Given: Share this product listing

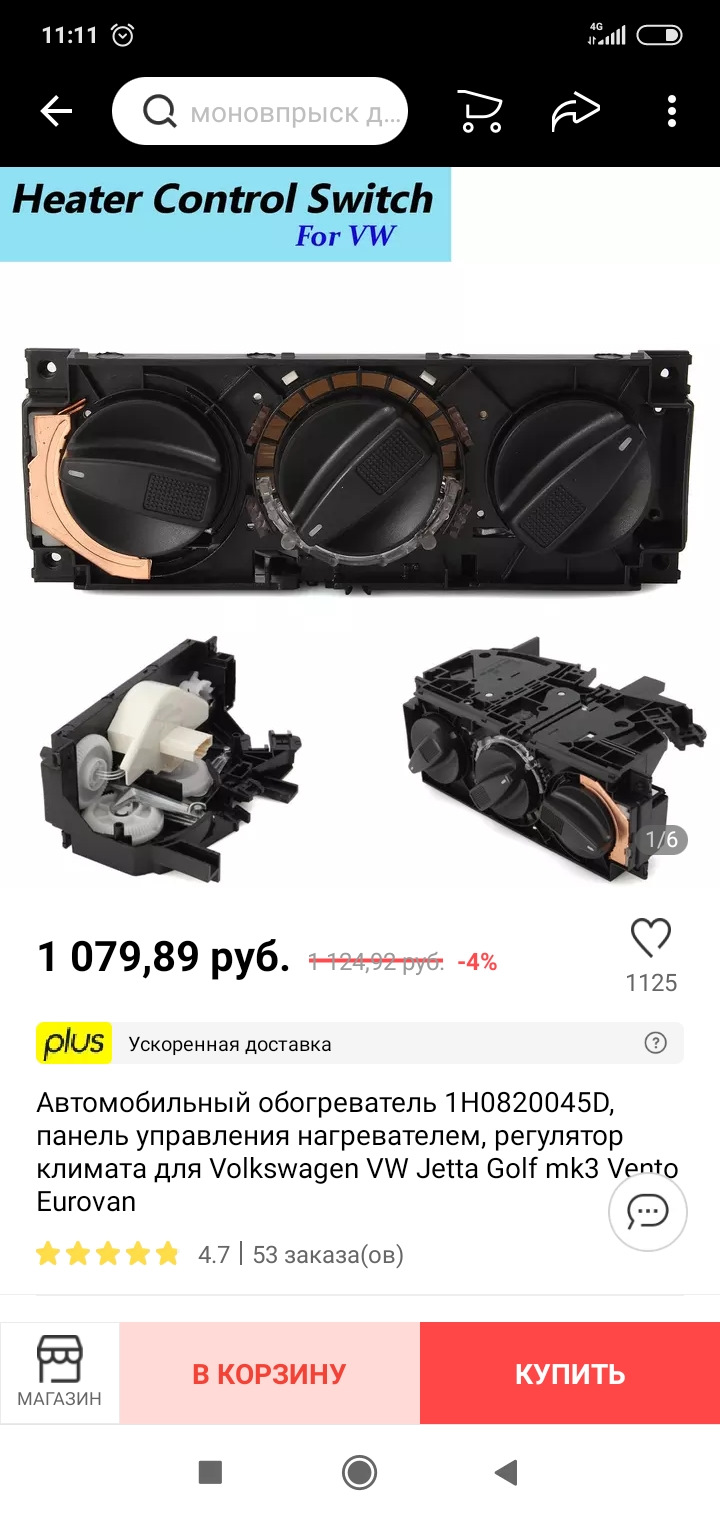Looking at the screenshot, I should click(x=575, y=112).
